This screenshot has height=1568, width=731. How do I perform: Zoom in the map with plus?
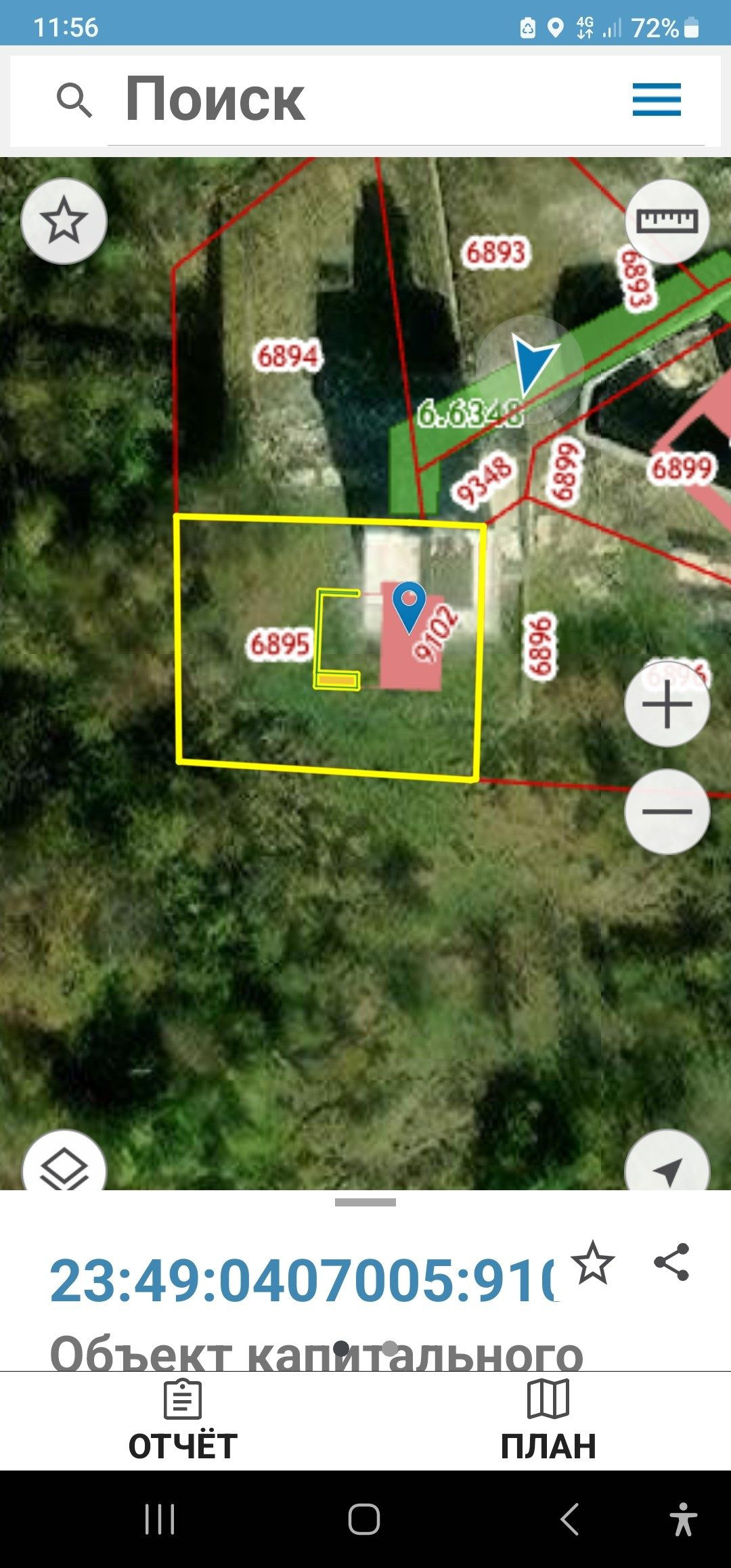667,704
